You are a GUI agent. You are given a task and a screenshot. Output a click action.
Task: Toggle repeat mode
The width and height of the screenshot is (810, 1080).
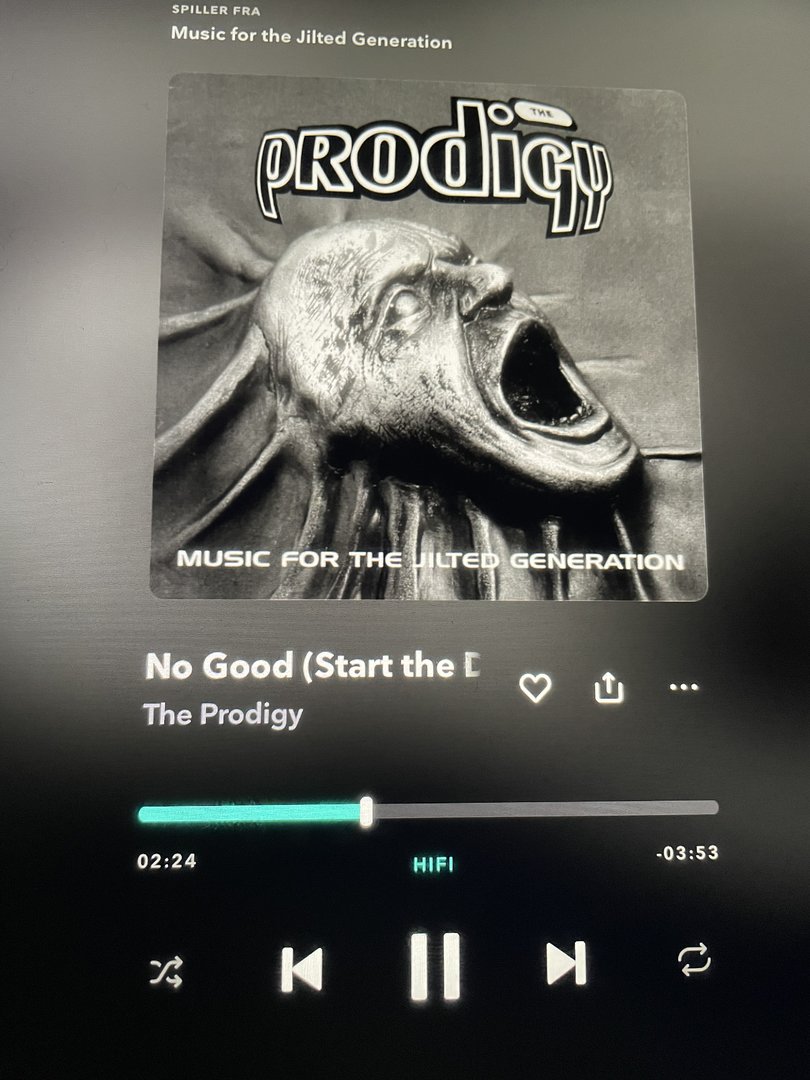point(694,960)
